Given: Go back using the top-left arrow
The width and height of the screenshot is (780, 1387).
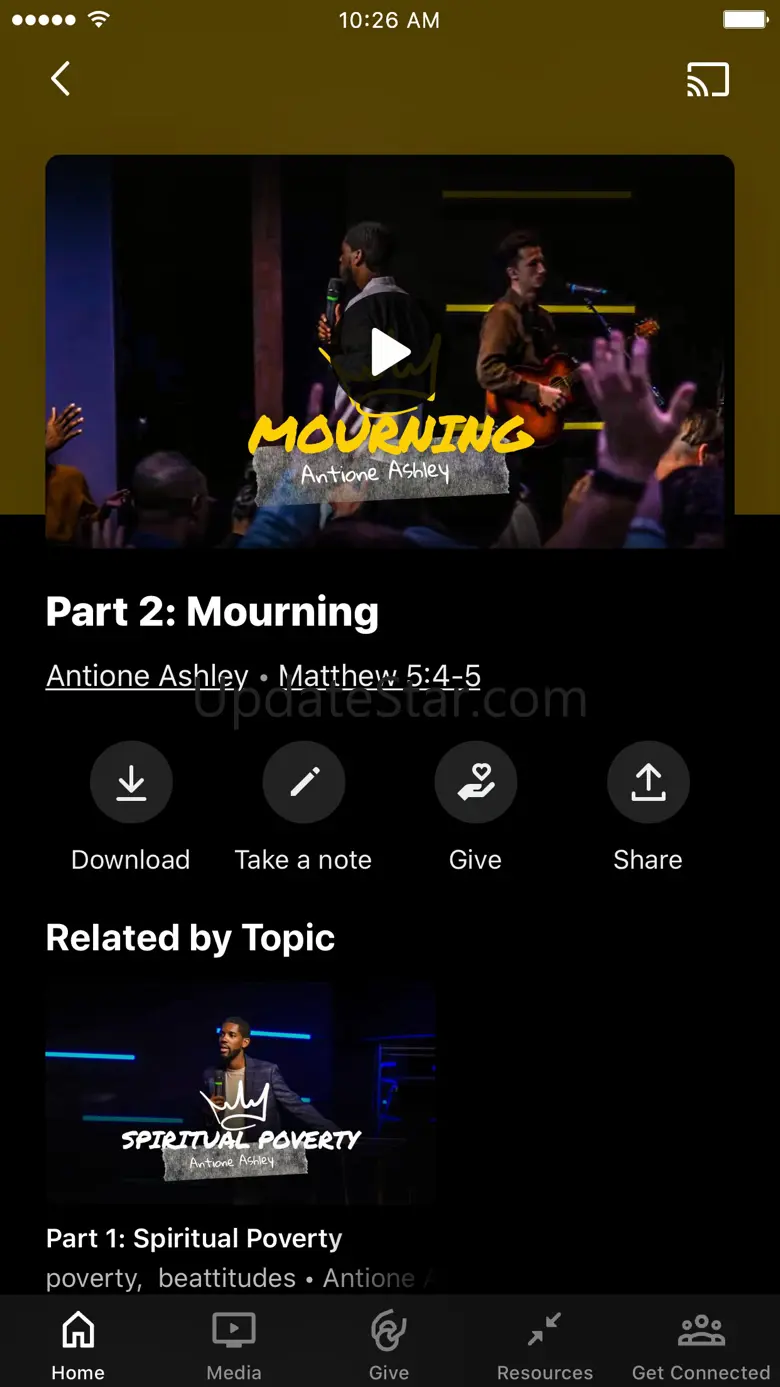Looking at the screenshot, I should (61, 79).
